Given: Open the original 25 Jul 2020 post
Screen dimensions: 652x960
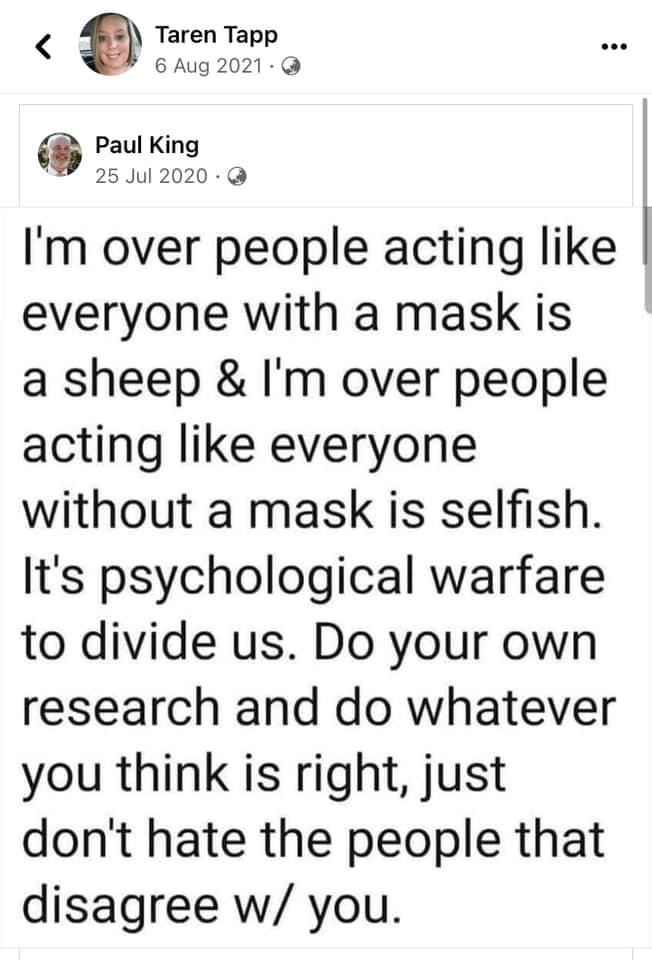Looking at the screenshot, I should 151,176.
